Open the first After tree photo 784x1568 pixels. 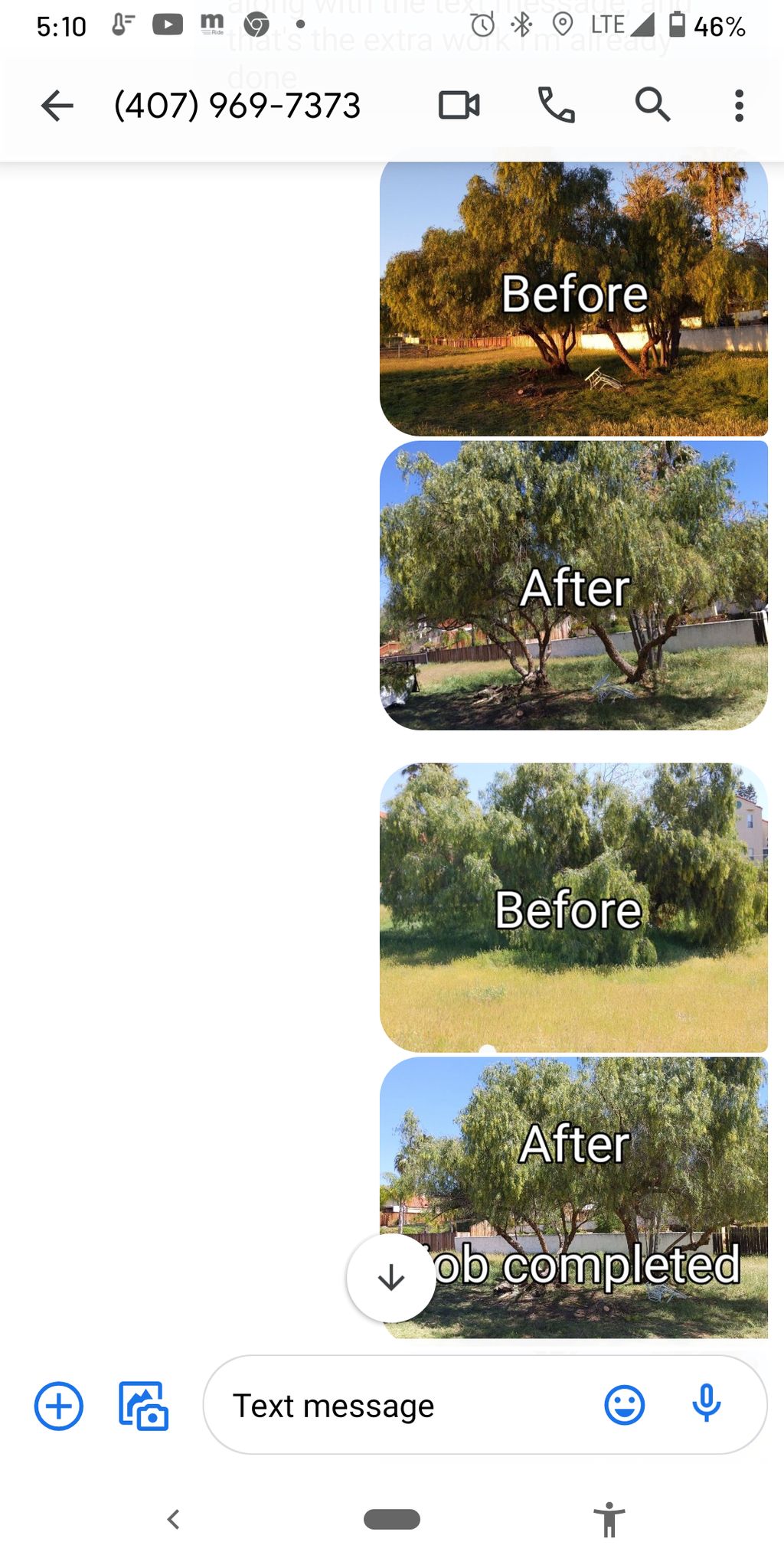click(574, 586)
